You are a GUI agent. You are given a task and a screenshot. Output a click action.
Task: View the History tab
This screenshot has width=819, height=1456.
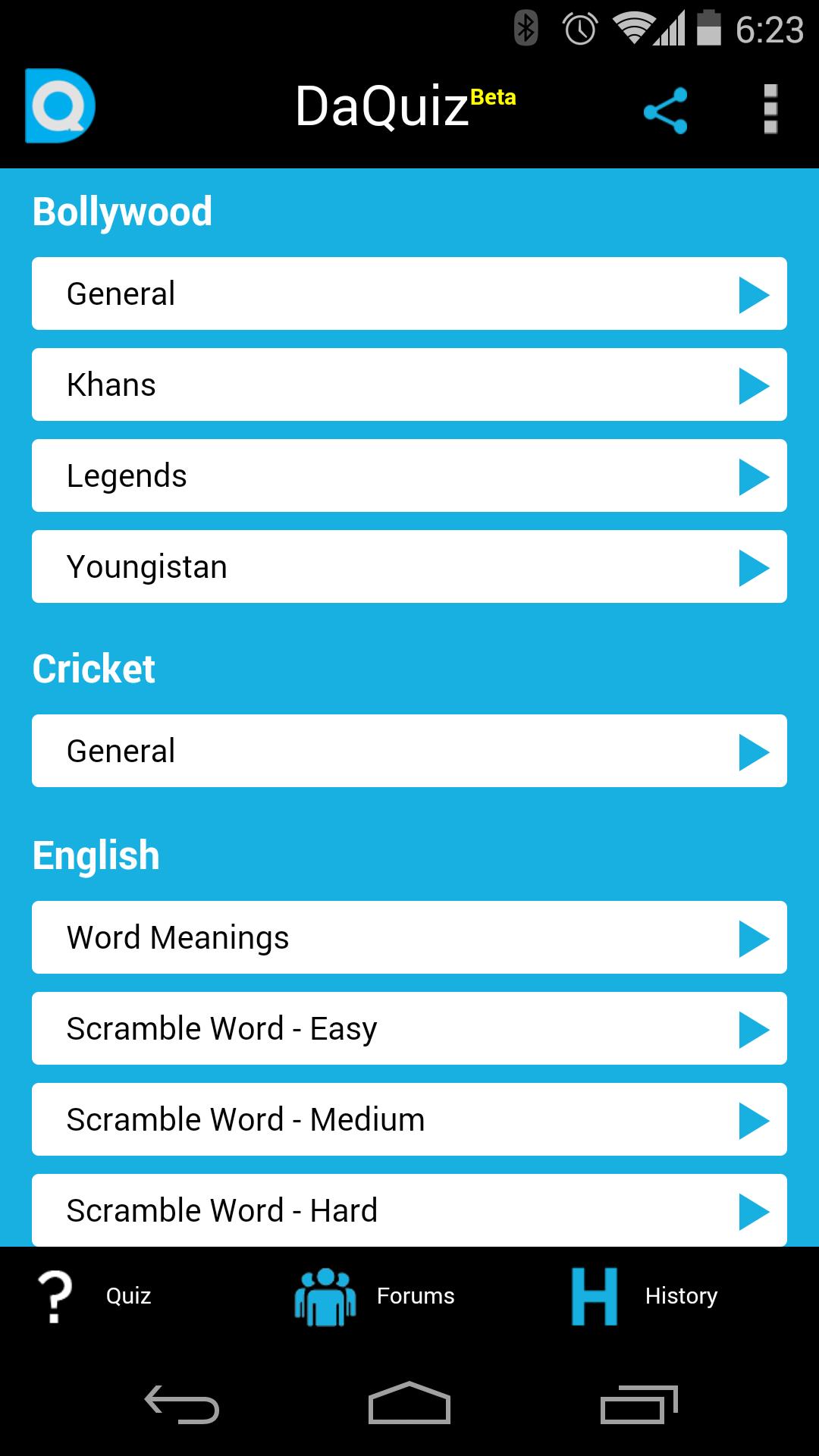(645, 1295)
